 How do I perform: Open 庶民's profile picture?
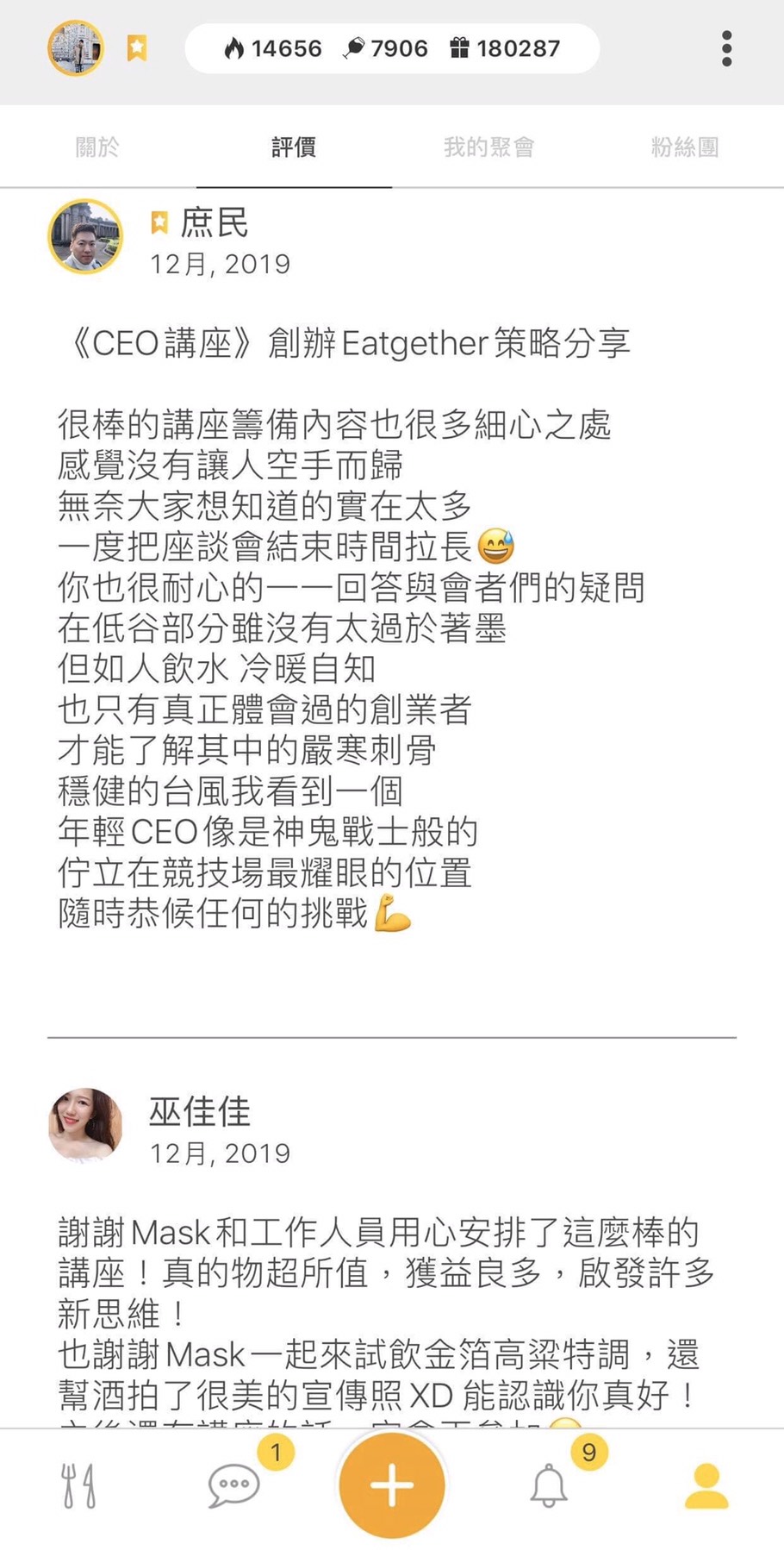[84, 237]
